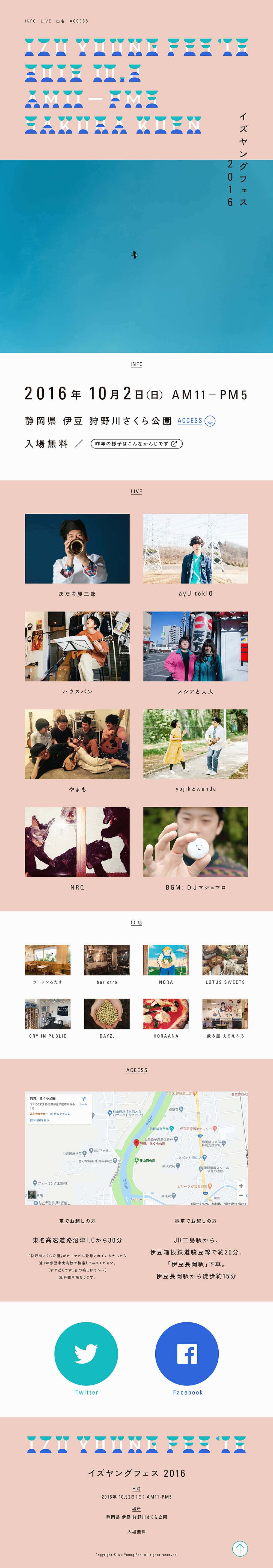Zoom in on the map
This screenshot has width=273, height=1568.
[241, 1186]
